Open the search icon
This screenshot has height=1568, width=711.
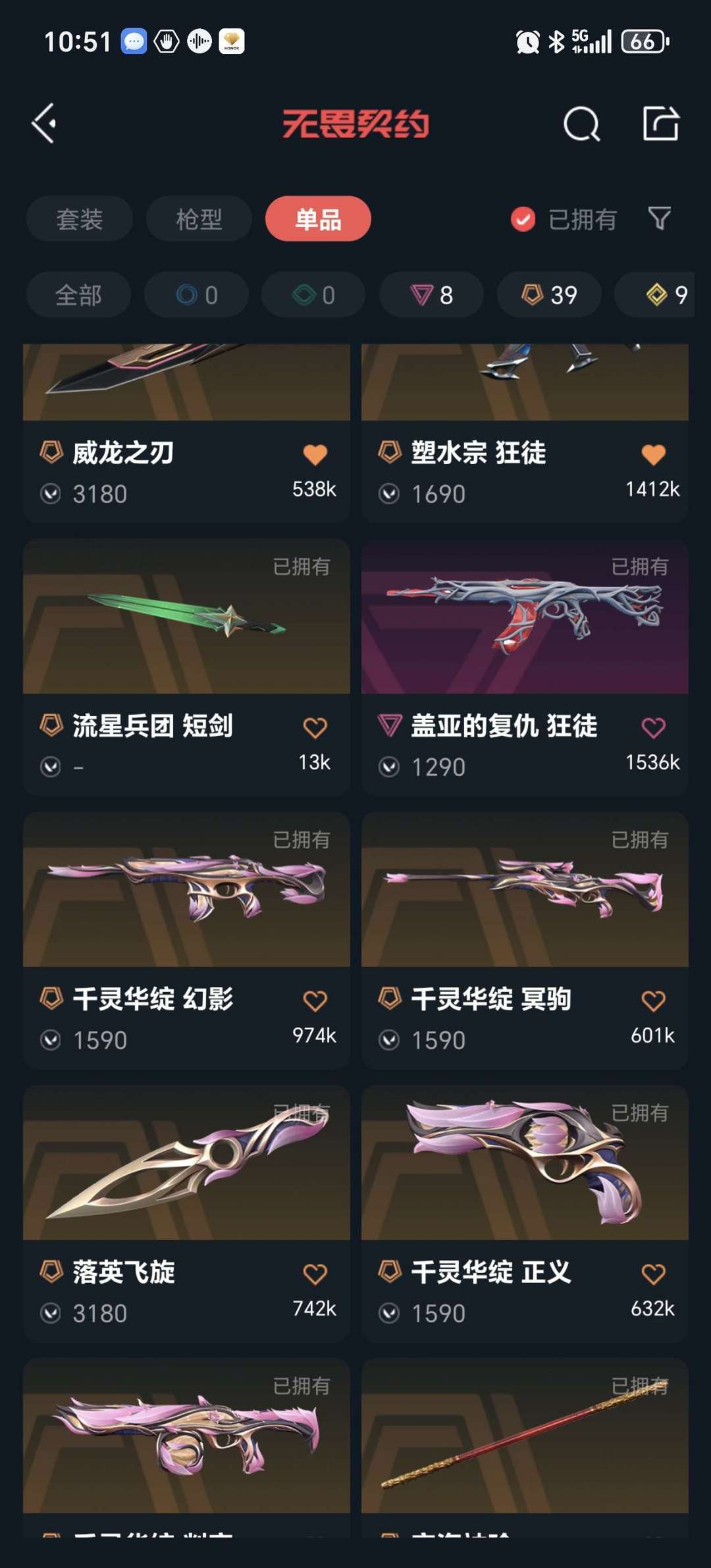click(x=582, y=124)
